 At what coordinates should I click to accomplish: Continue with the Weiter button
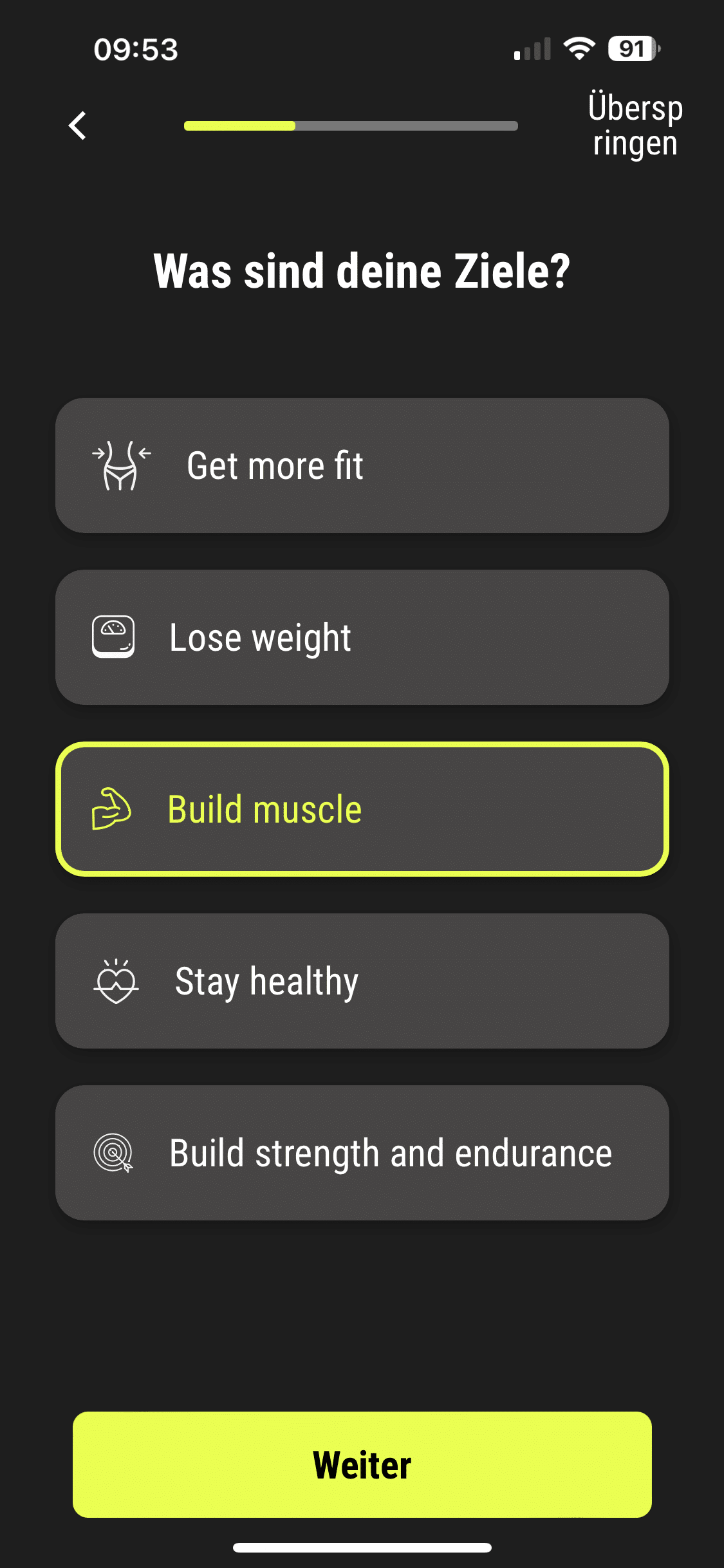tap(362, 1464)
